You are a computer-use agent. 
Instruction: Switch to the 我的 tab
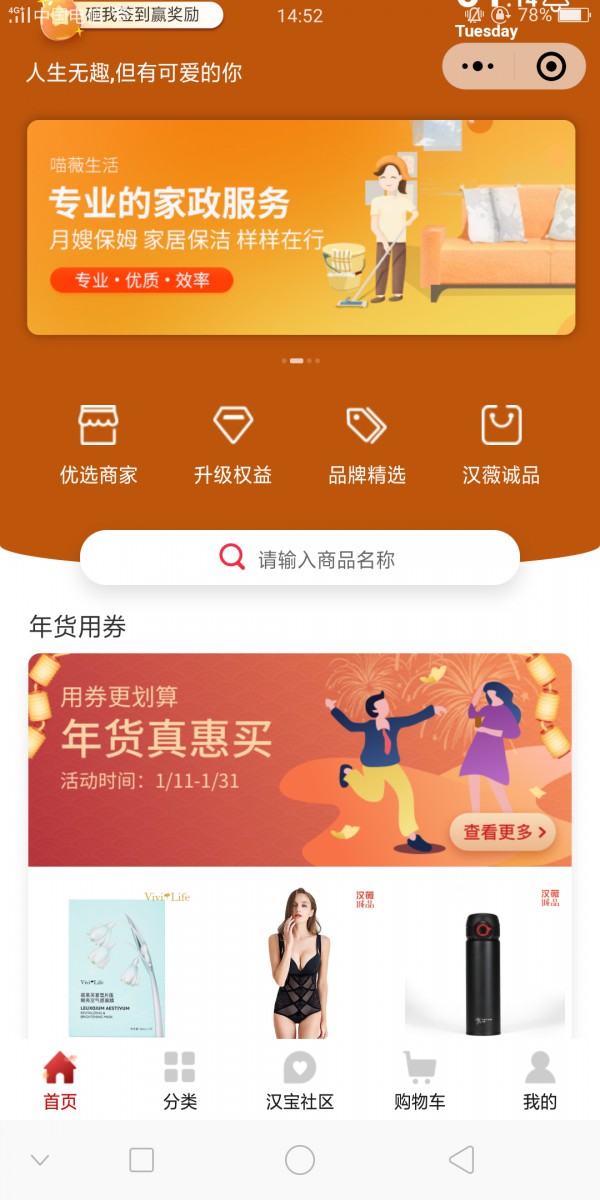click(540, 1080)
